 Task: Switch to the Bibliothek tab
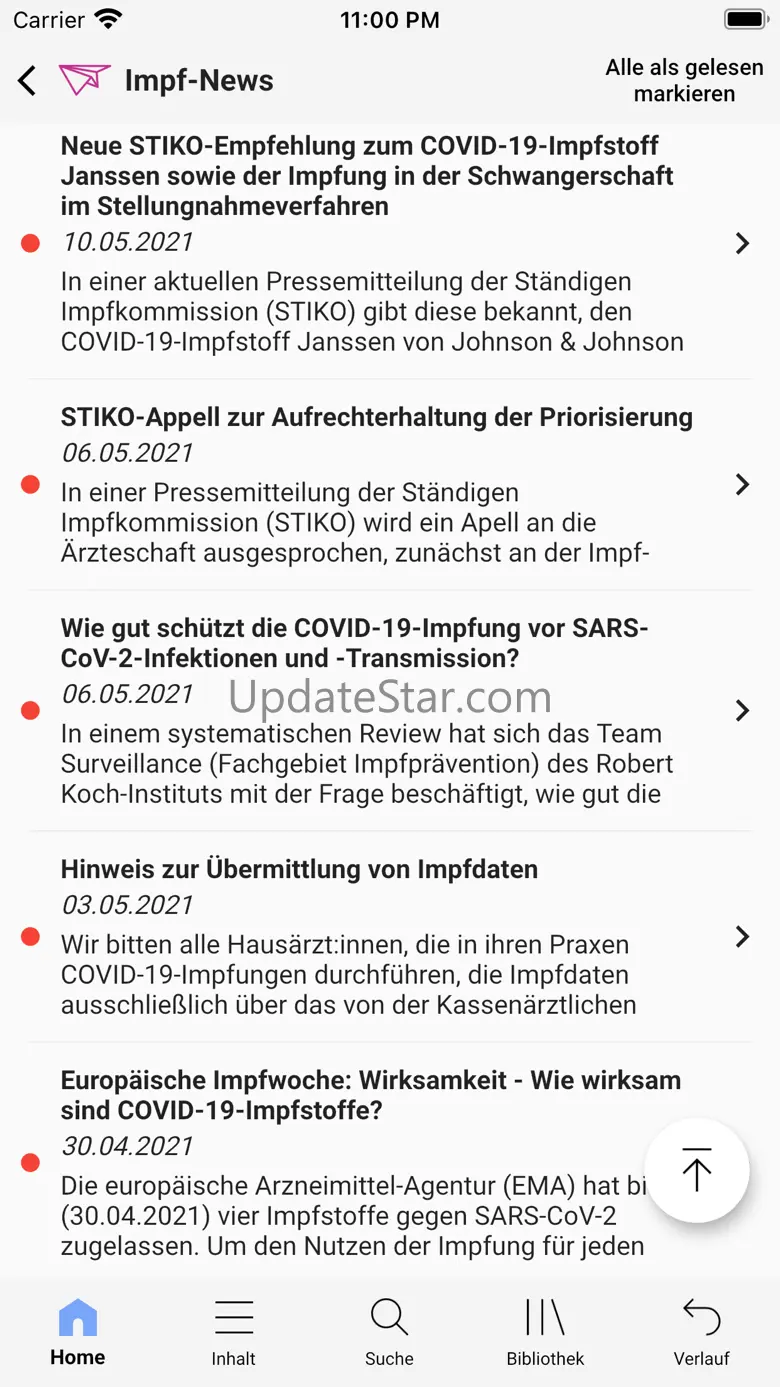click(546, 1332)
